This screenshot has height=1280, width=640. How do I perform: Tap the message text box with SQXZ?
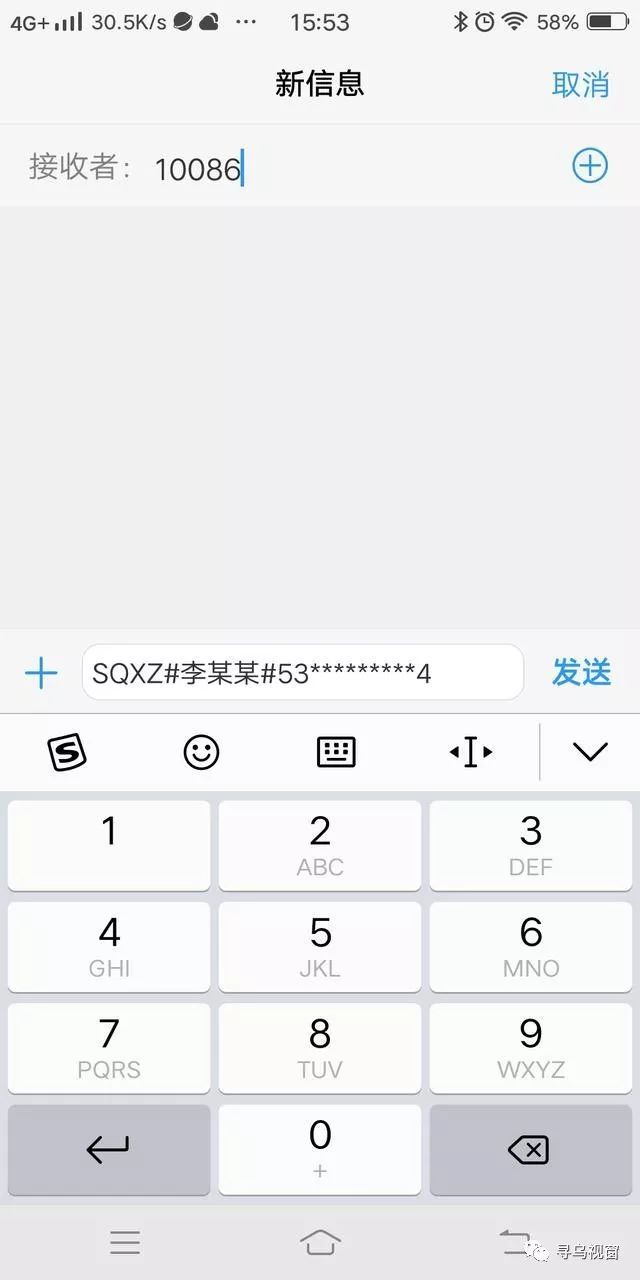[302, 673]
